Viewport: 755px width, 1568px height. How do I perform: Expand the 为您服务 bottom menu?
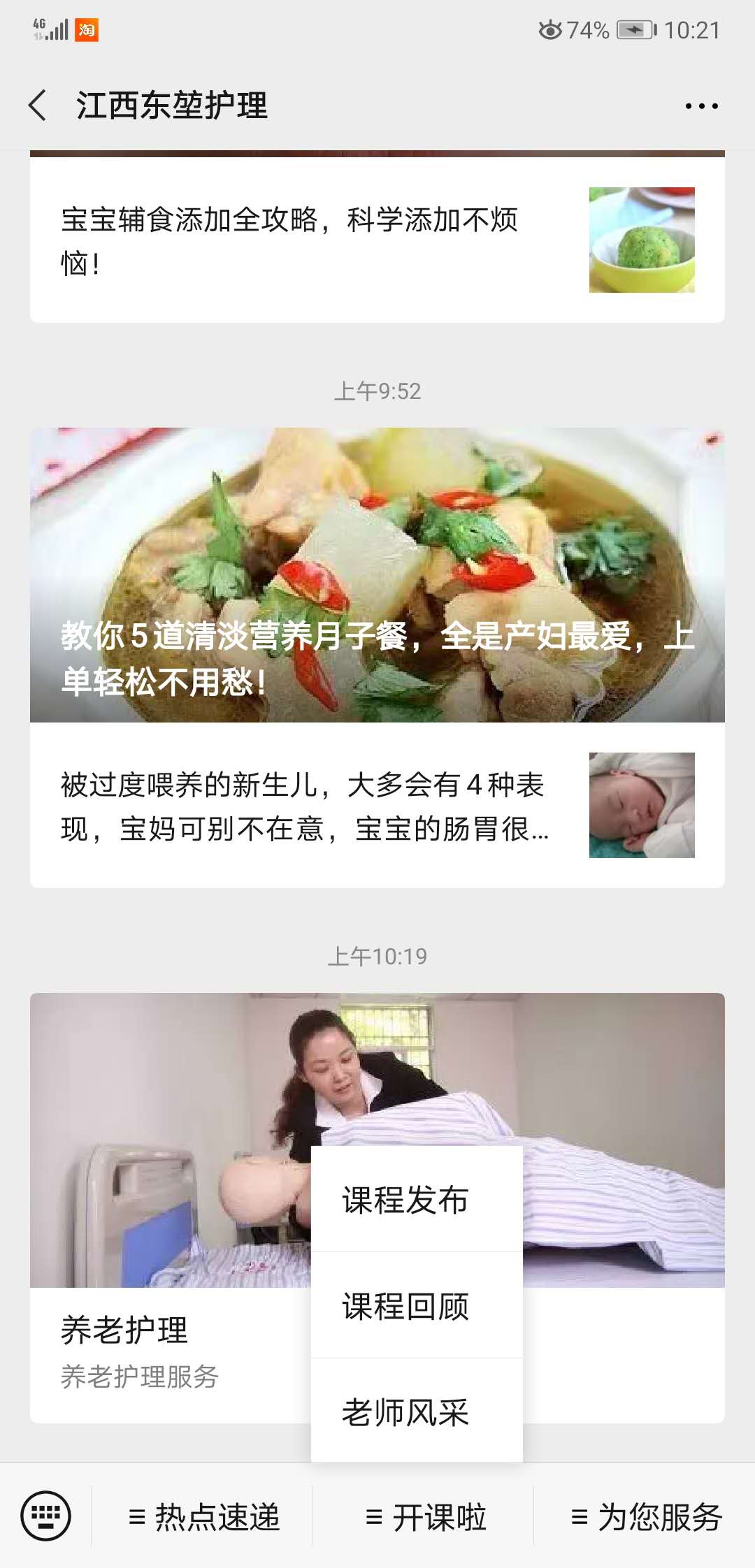tap(645, 1516)
